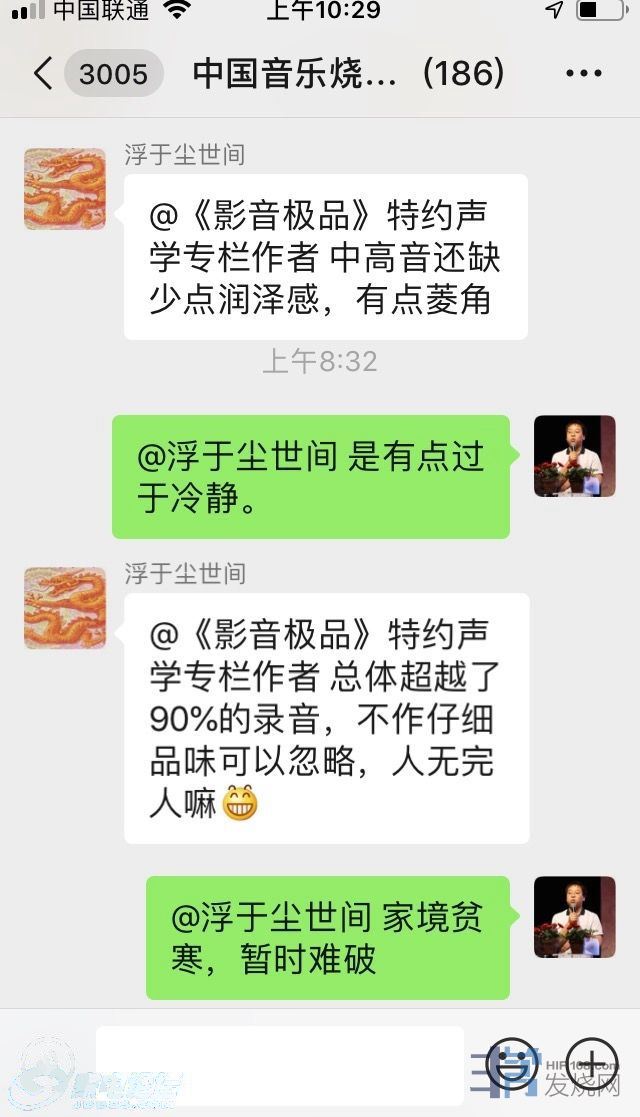Go back to the chat list
The height and width of the screenshot is (1117, 640).
(x=43, y=74)
